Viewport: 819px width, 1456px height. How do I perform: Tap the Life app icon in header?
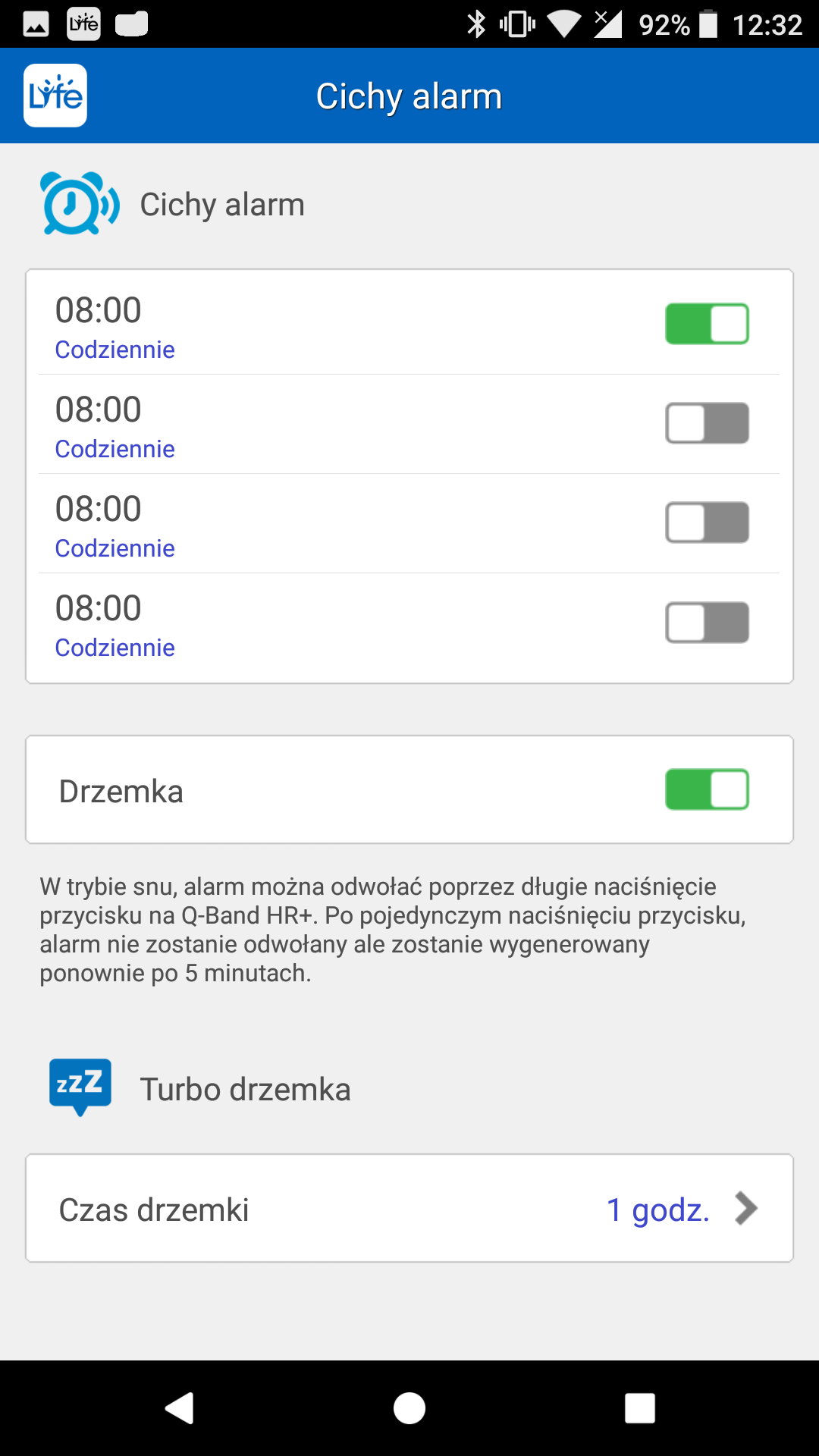pos(55,96)
